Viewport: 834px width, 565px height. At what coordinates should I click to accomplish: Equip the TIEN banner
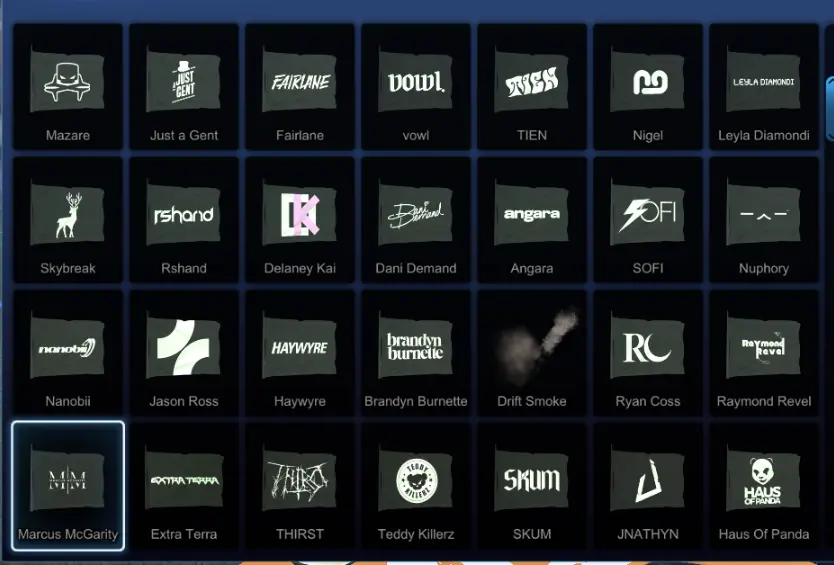click(532, 86)
